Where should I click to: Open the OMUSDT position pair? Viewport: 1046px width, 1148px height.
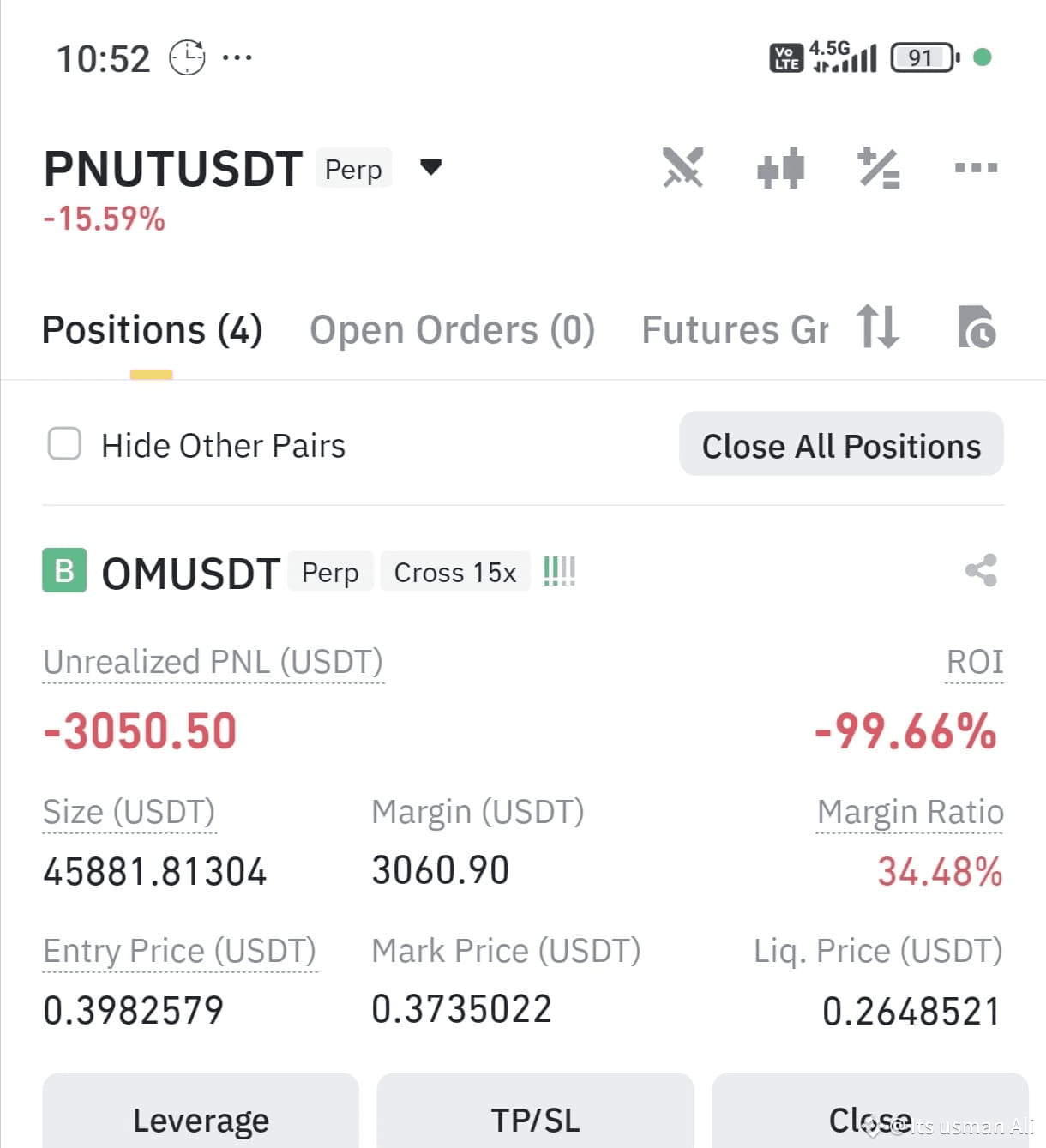[190, 573]
